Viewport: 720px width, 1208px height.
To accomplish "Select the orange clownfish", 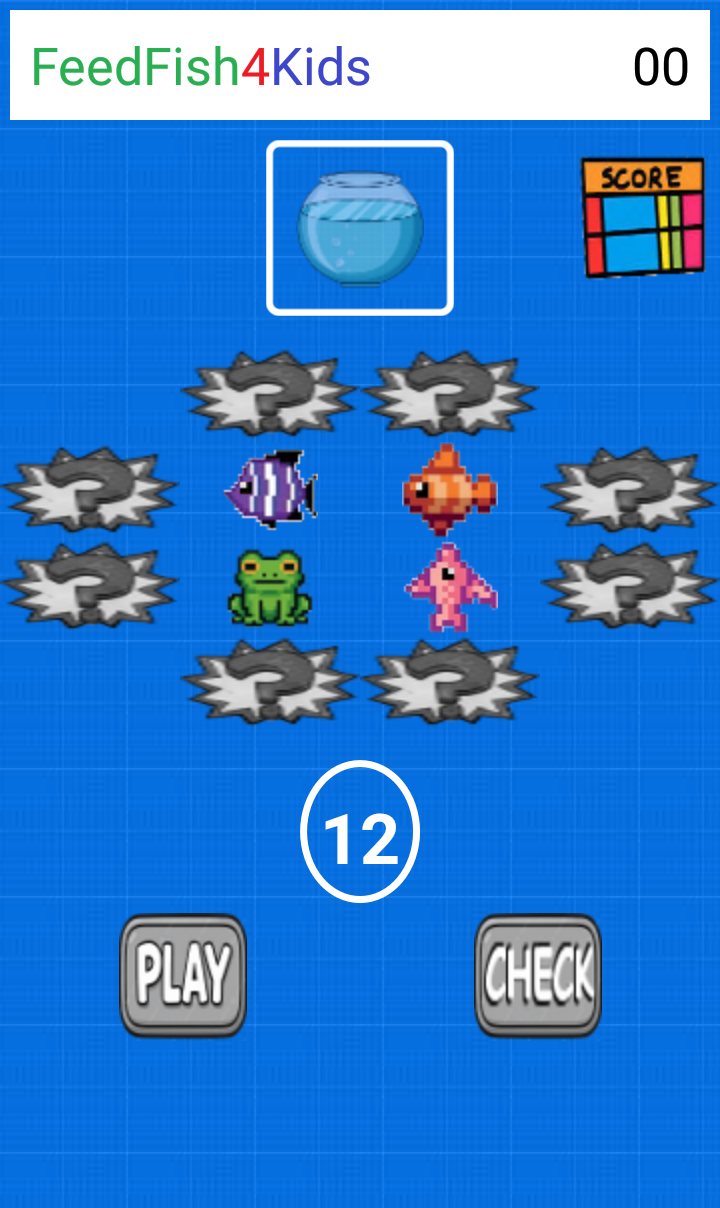I will pyautogui.click(x=449, y=490).
